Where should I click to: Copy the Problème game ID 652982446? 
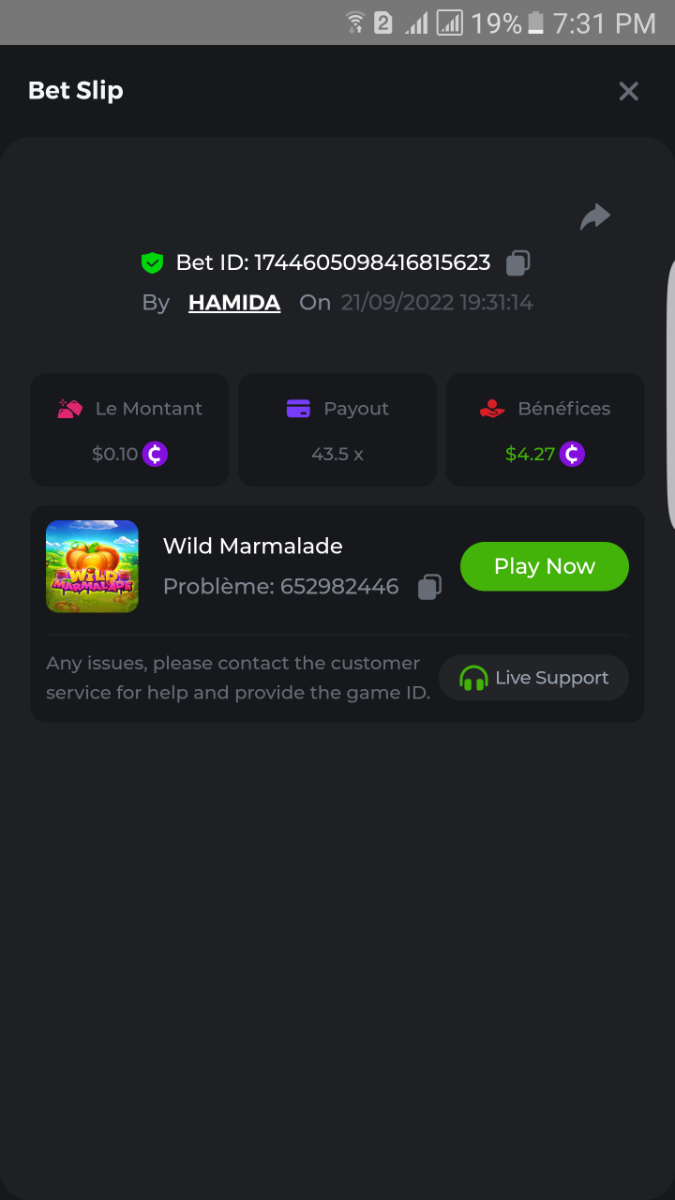tap(429, 587)
